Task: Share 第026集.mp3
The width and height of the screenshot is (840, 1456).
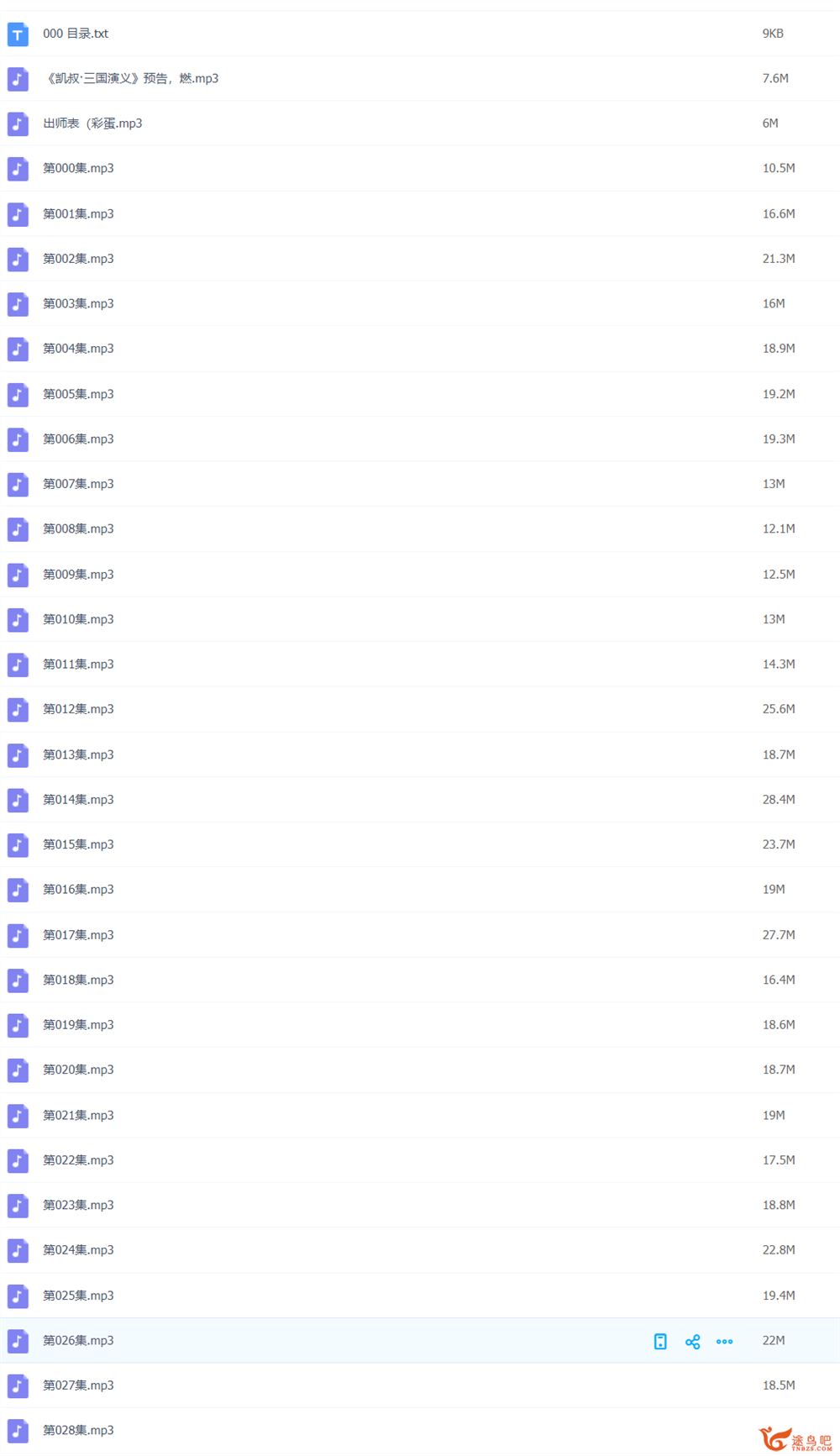Action: [x=692, y=1341]
